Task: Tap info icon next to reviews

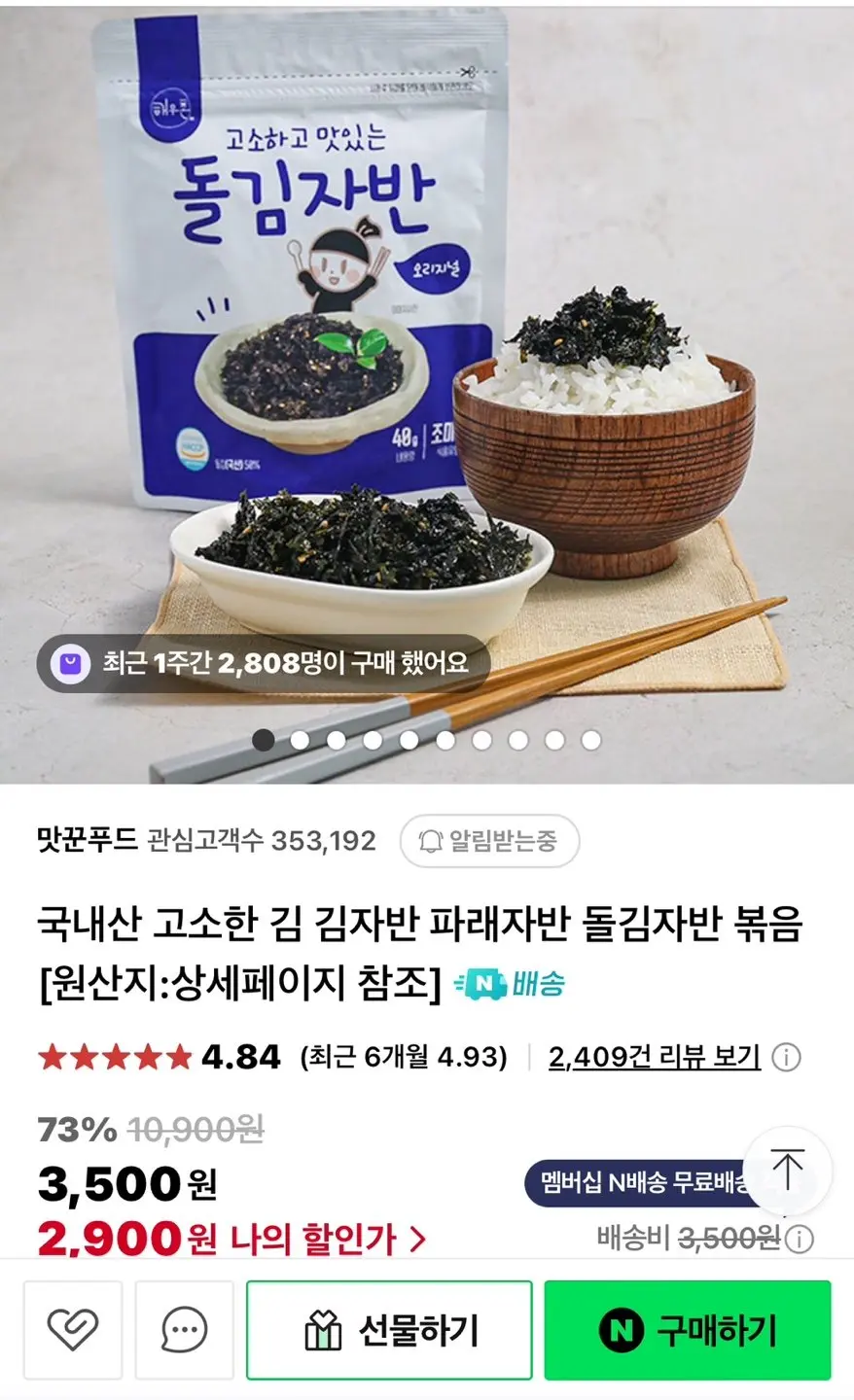Action: pos(786,1057)
